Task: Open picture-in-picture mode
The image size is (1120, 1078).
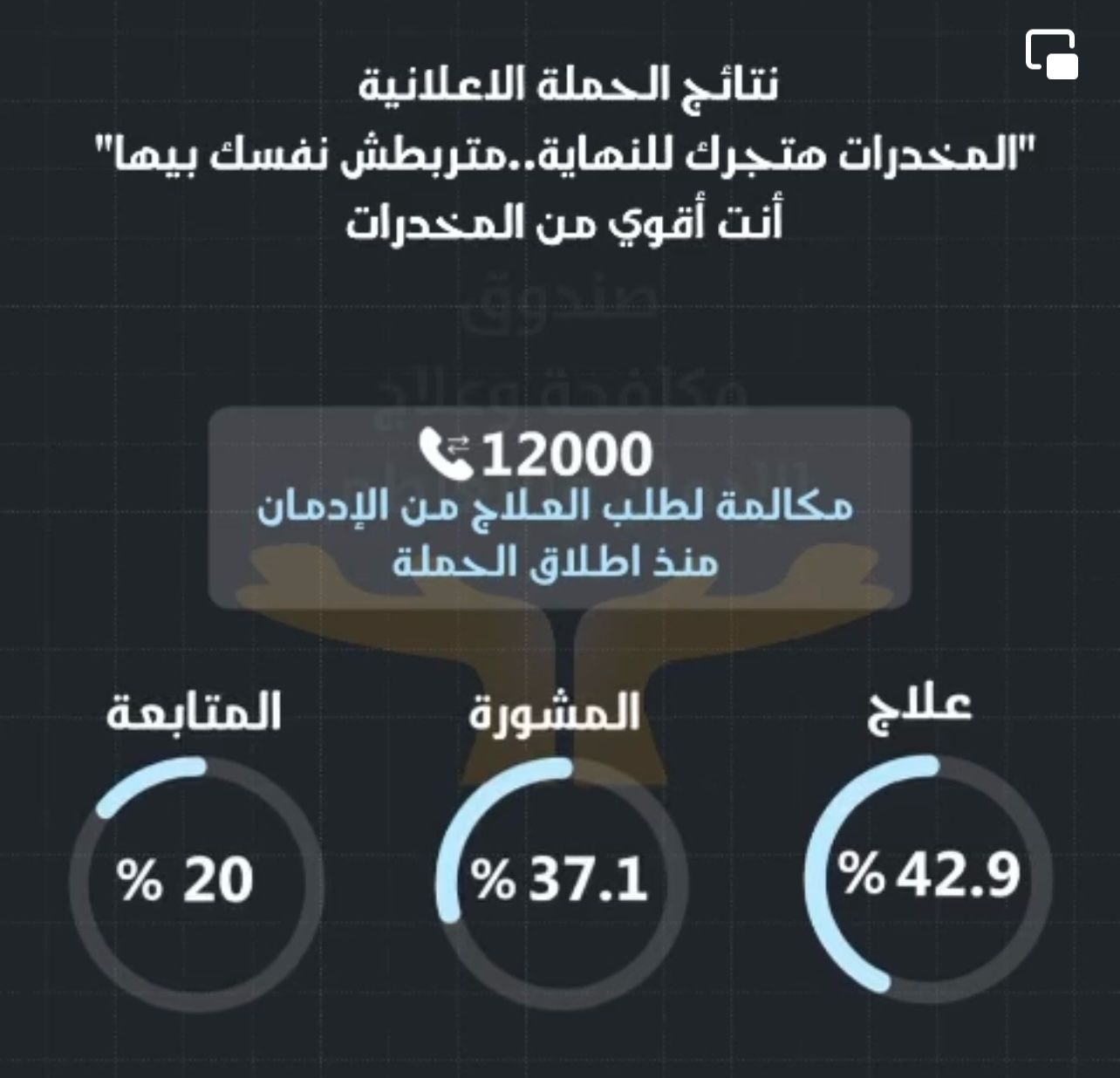Action: pos(1052,54)
